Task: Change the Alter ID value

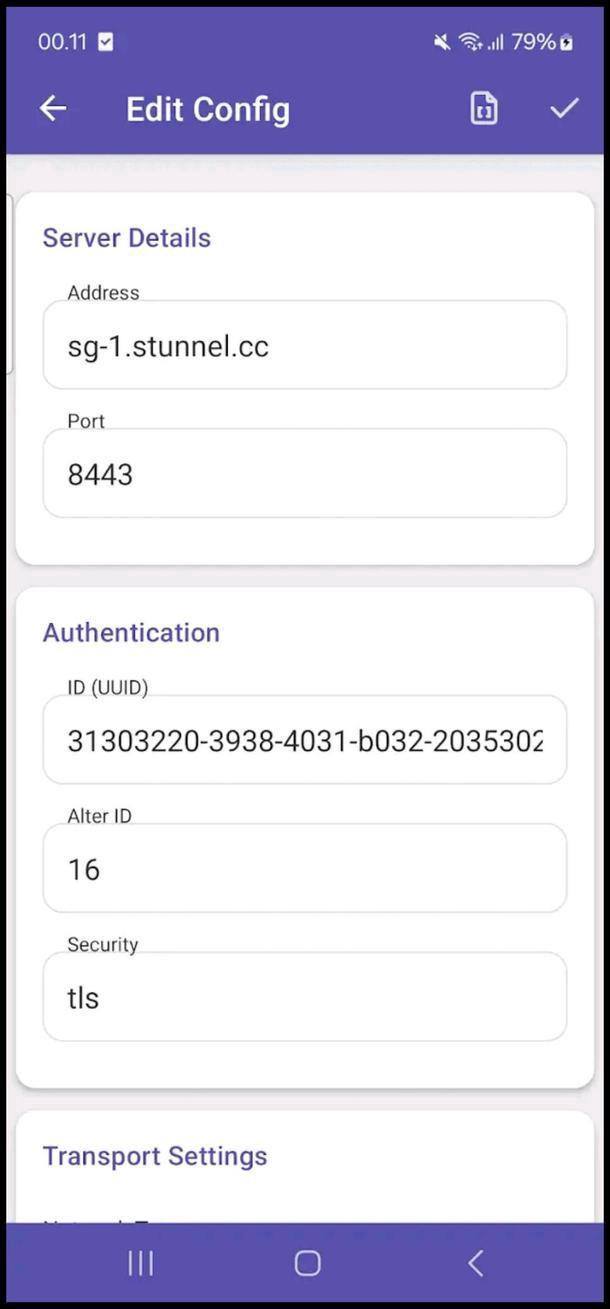Action: tap(304, 868)
